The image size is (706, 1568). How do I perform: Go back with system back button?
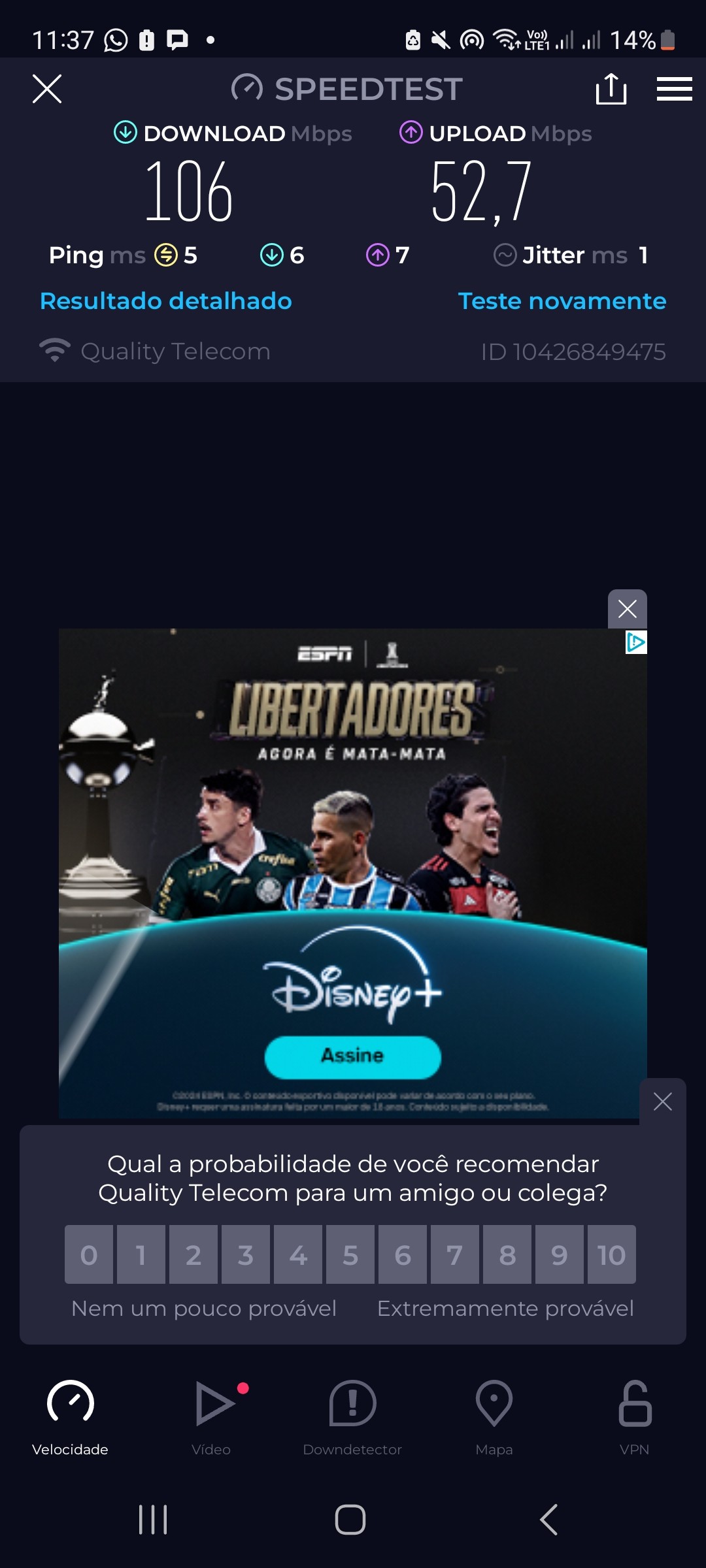pyautogui.click(x=548, y=1520)
